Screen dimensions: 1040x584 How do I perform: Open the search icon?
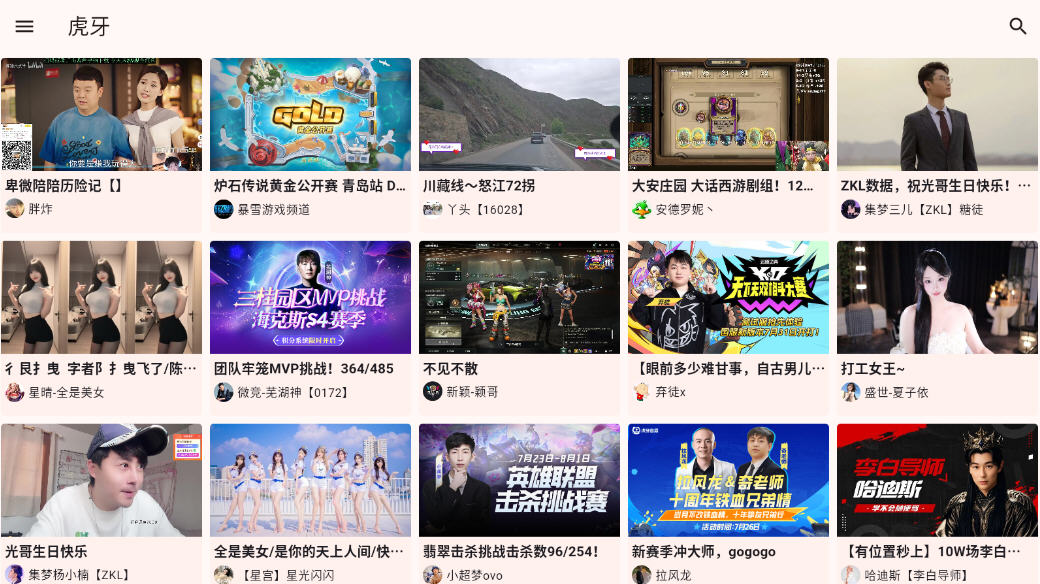[x=1017, y=27]
